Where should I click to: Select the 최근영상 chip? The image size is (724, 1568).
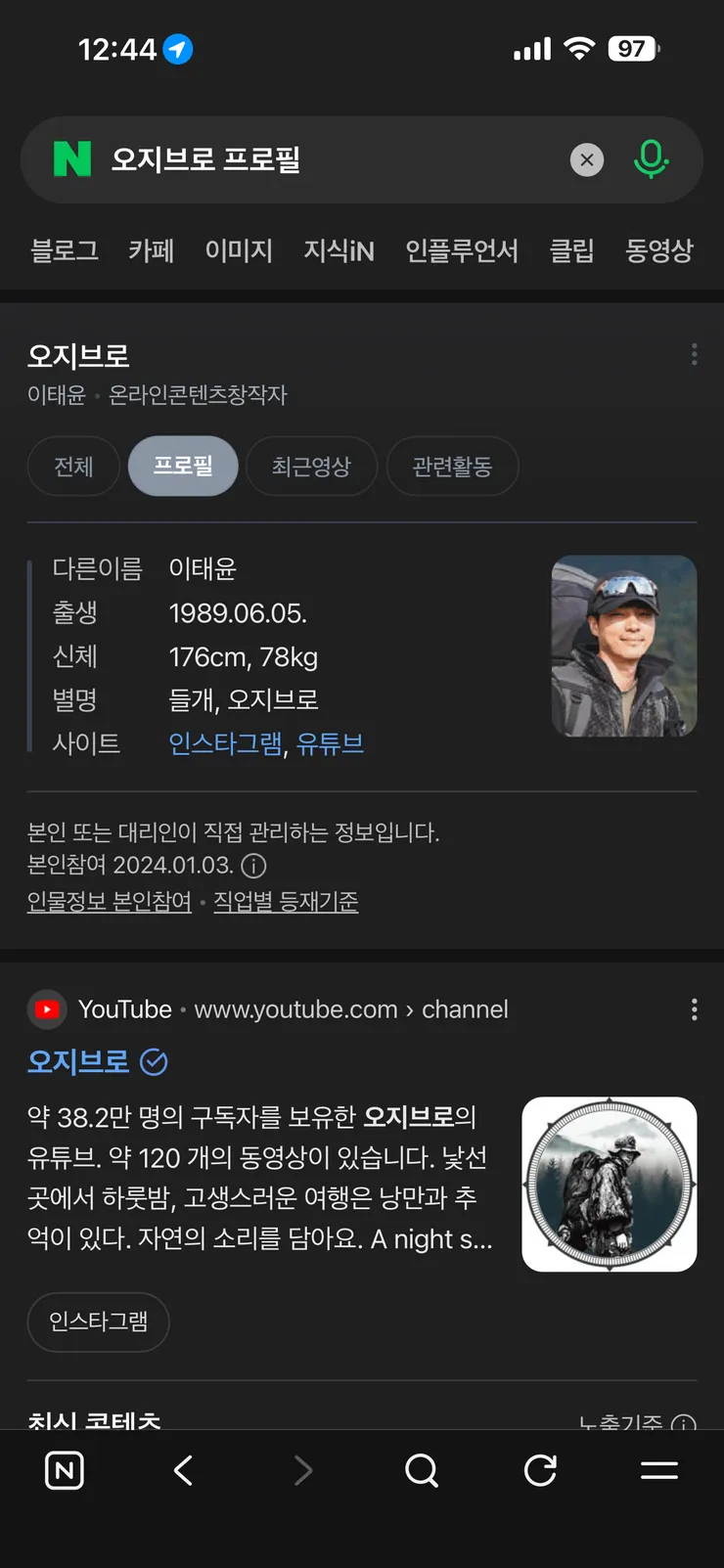point(311,467)
